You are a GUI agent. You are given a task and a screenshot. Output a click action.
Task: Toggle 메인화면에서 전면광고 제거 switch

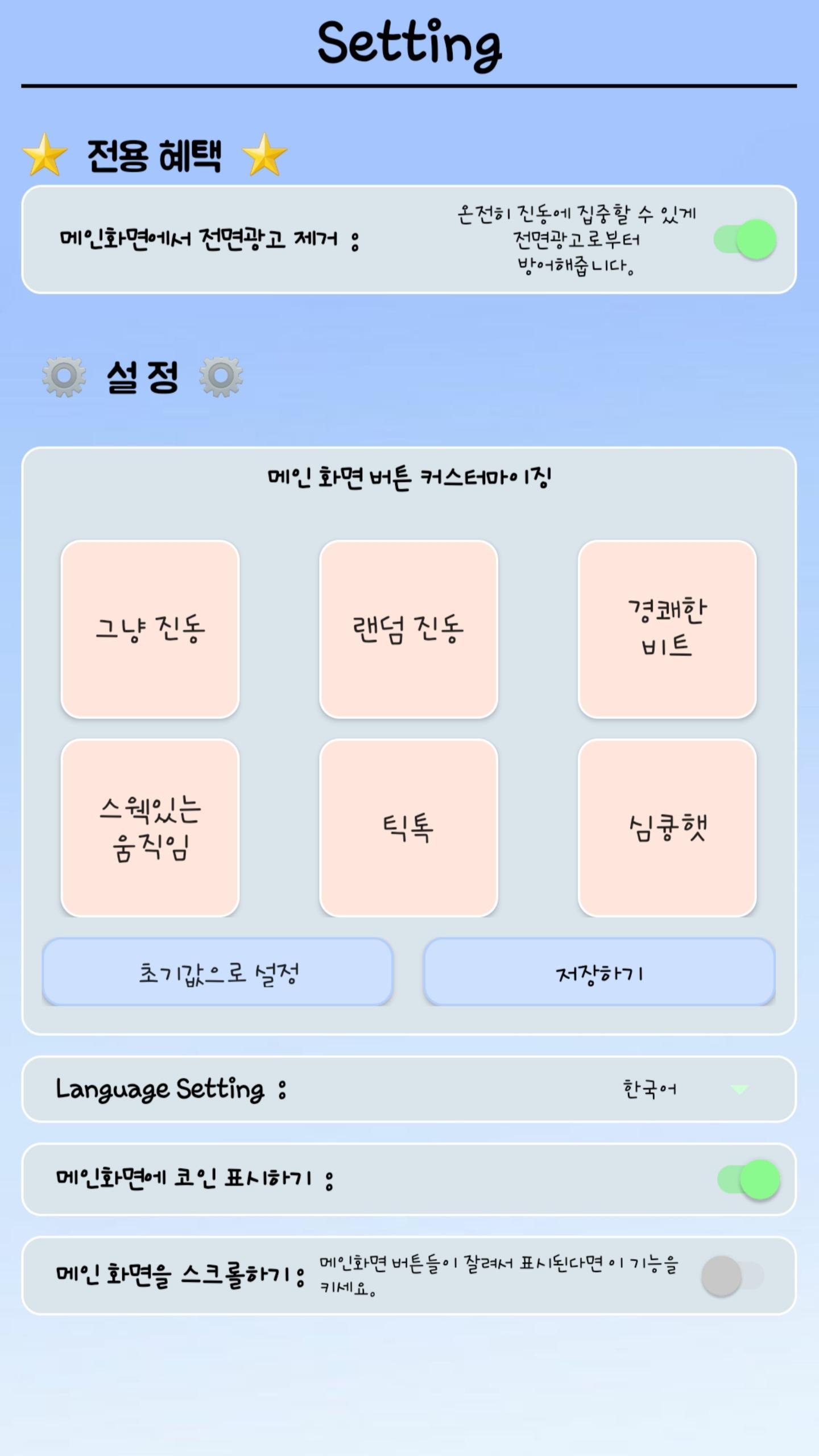tap(745, 239)
